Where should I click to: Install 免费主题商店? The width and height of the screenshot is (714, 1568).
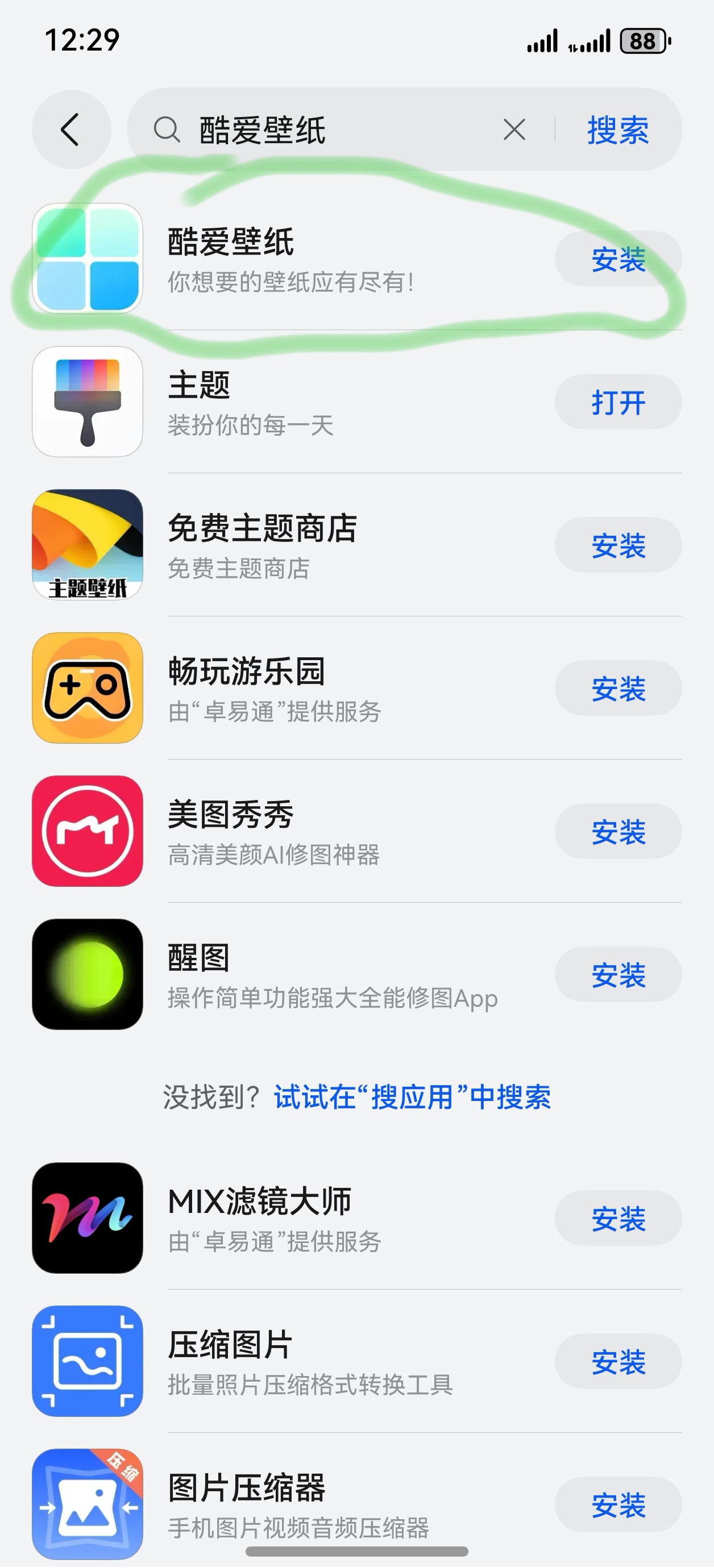pos(618,545)
